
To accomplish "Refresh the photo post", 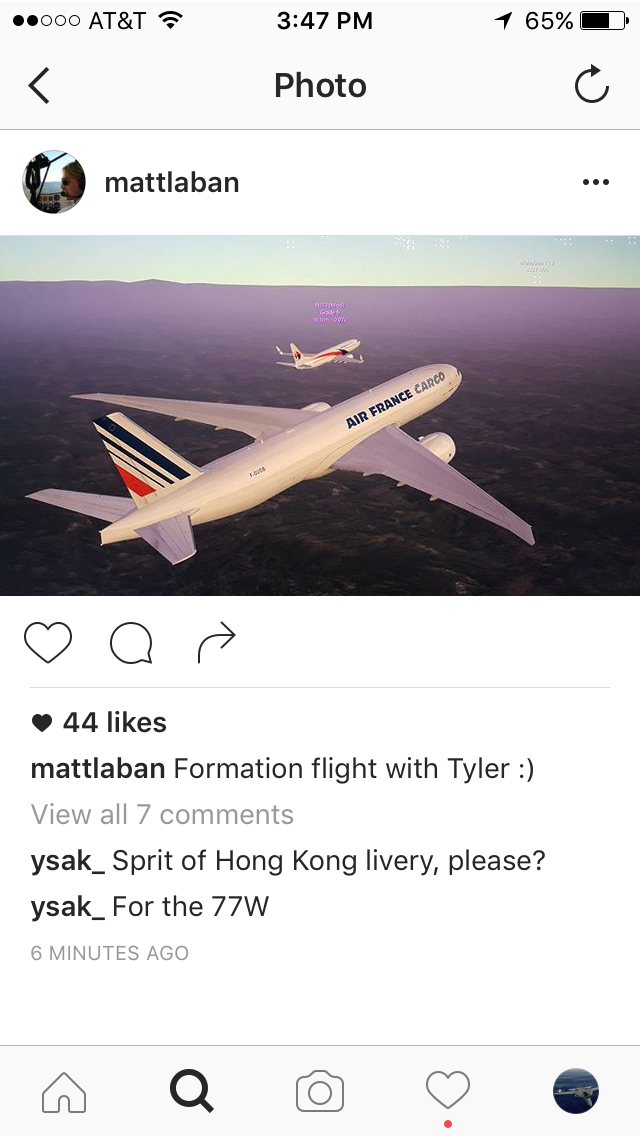I will pos(591,86).
